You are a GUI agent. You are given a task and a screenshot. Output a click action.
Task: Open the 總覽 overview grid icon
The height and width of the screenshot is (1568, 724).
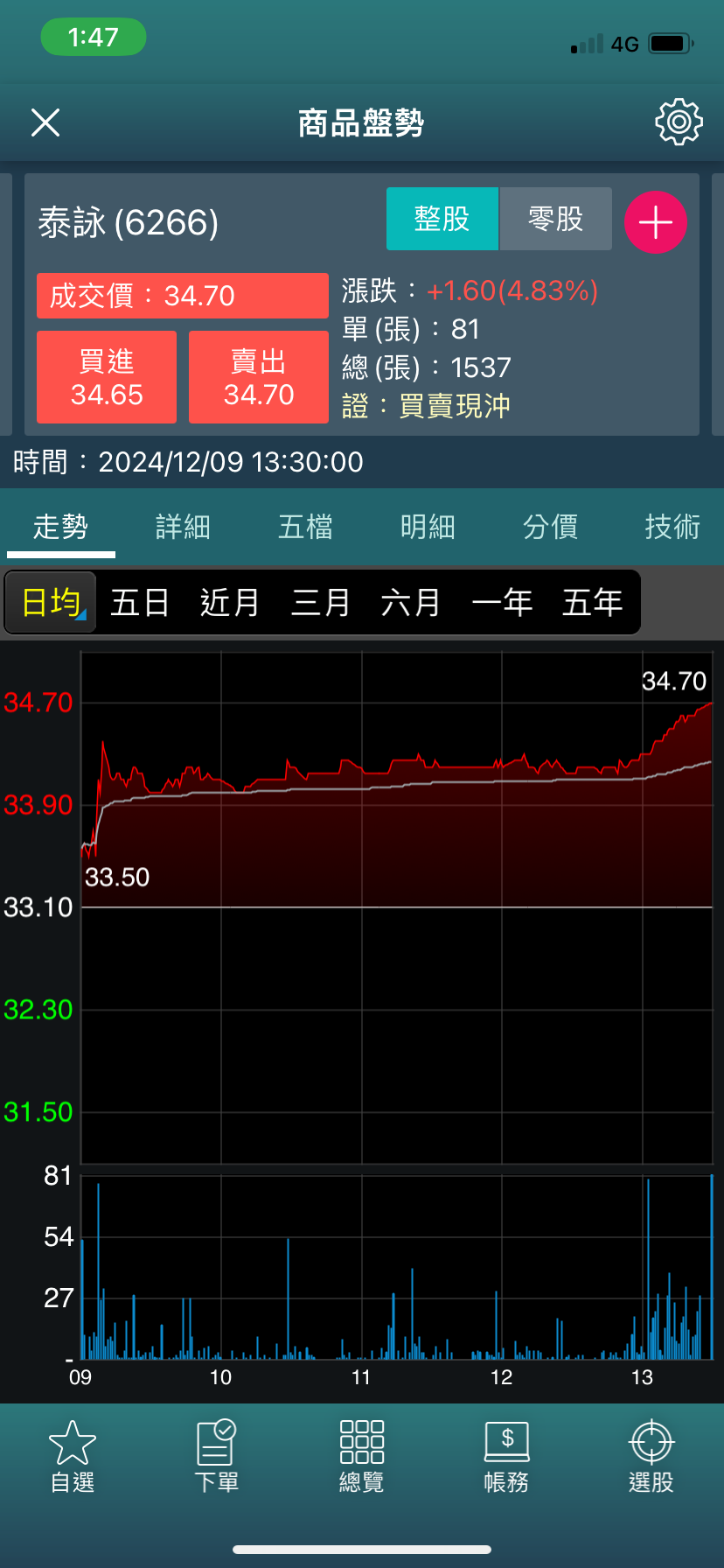361,1452
